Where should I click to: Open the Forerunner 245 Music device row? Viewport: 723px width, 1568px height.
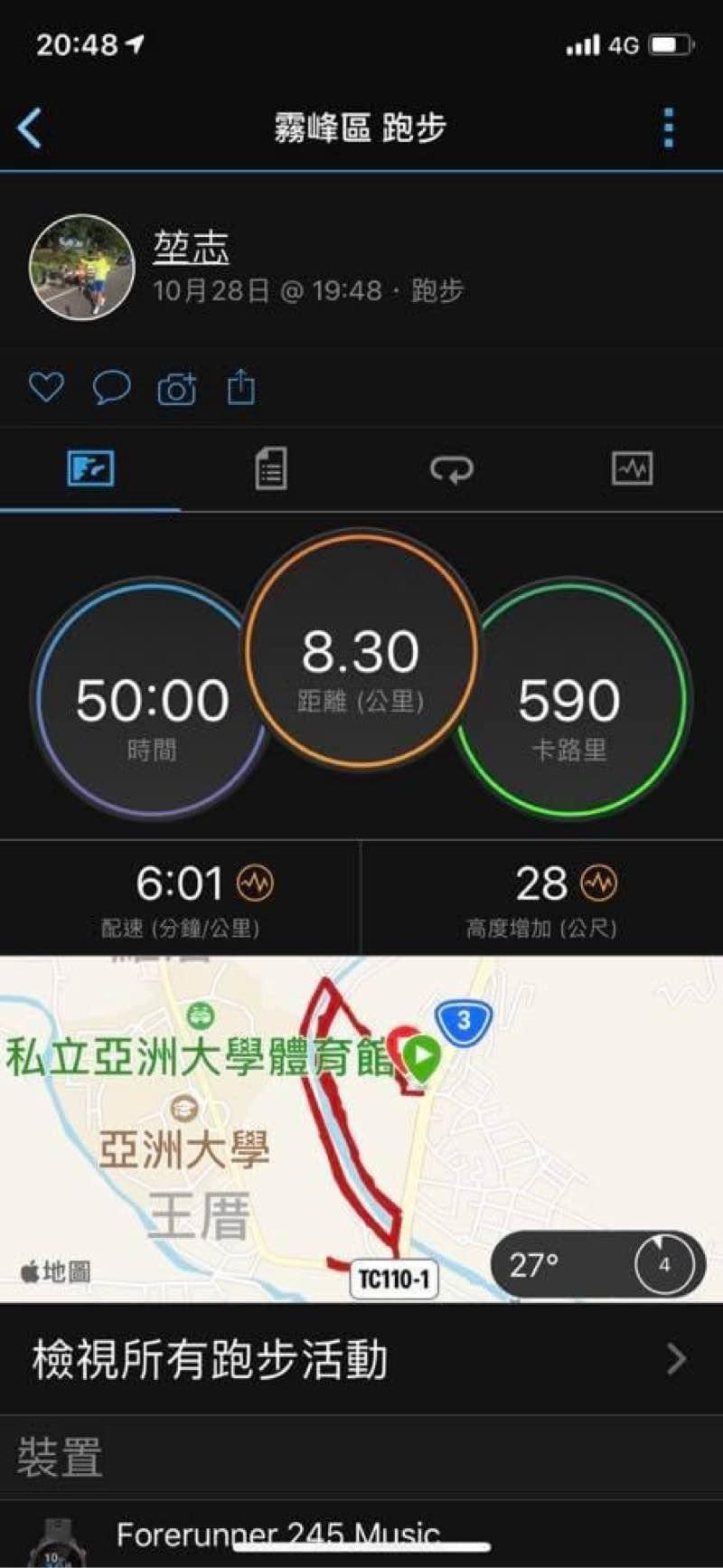pos(361,1535)
